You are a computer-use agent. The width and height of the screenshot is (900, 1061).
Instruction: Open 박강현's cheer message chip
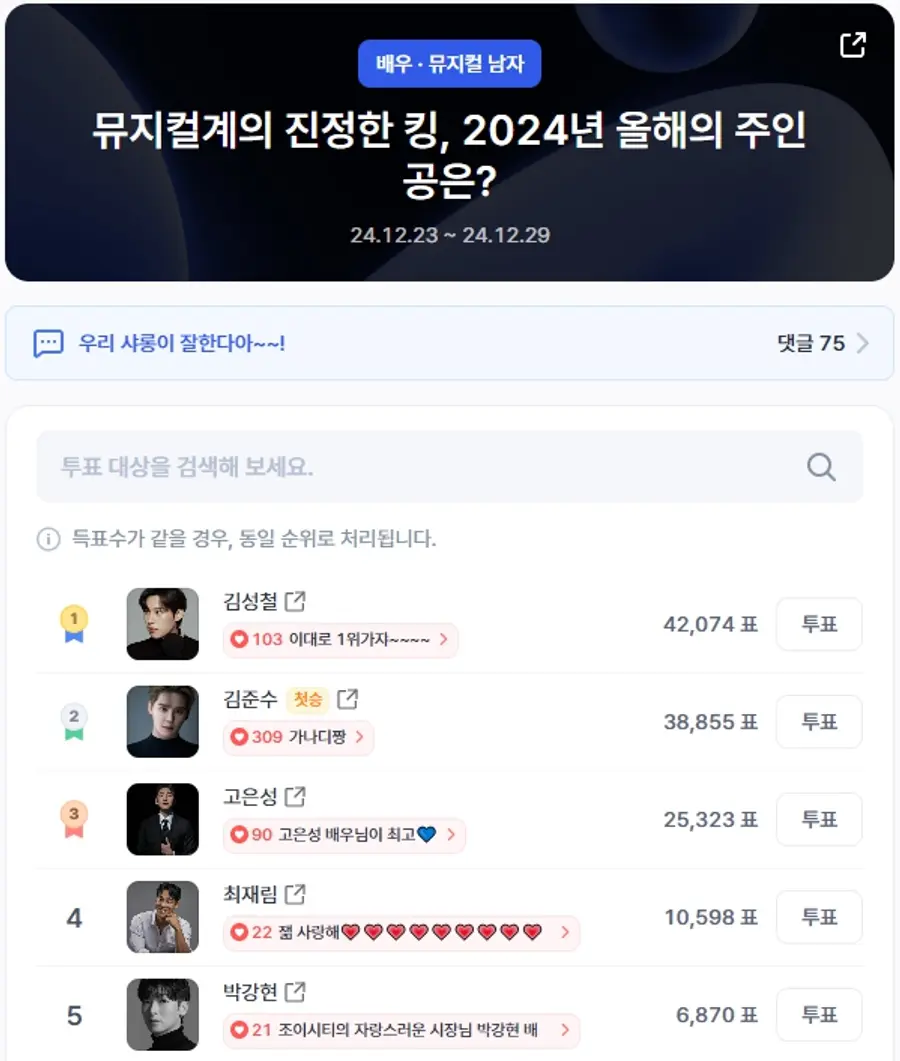[400, 1030]
